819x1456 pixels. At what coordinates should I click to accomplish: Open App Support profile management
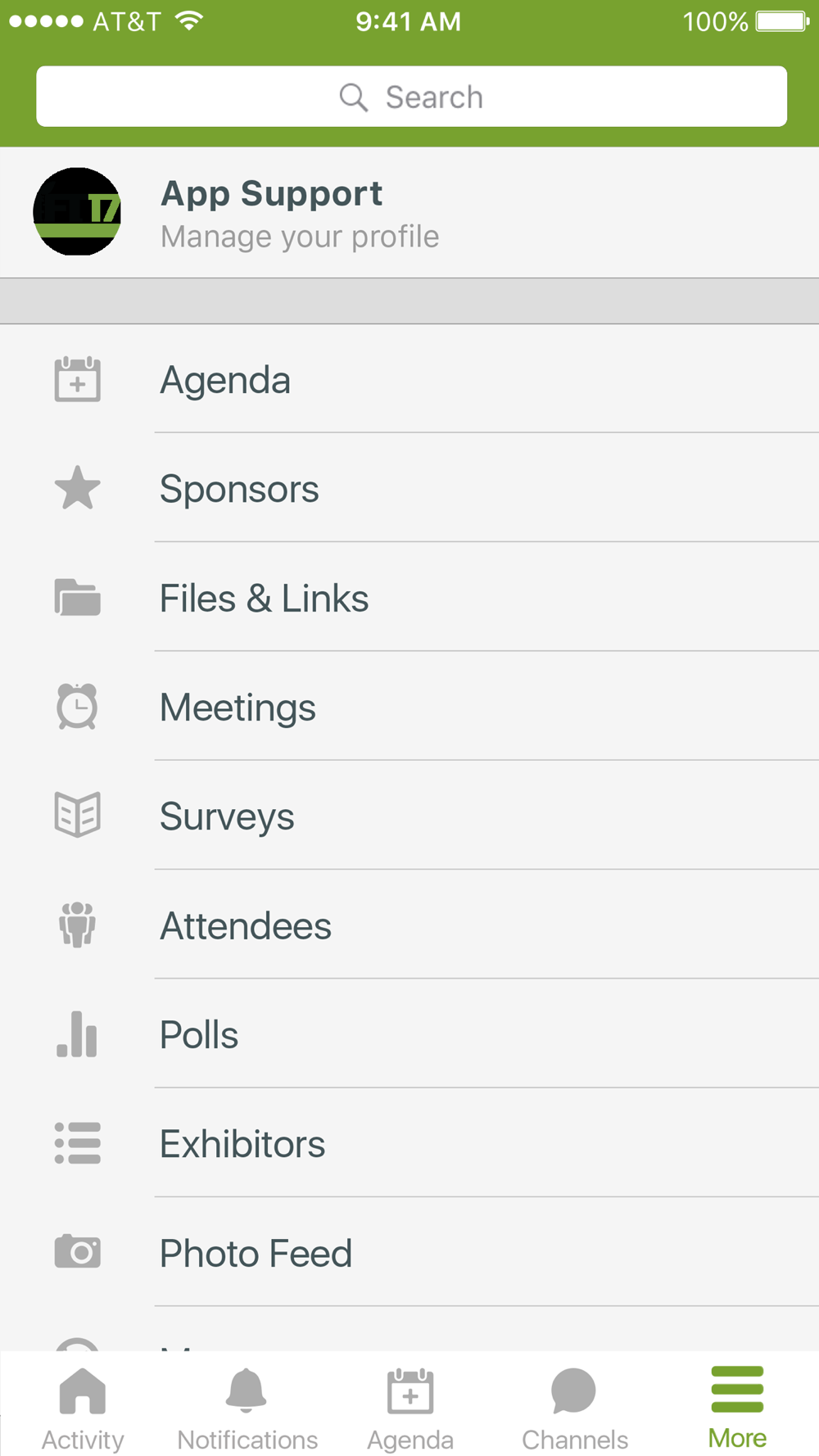[409, 213]
